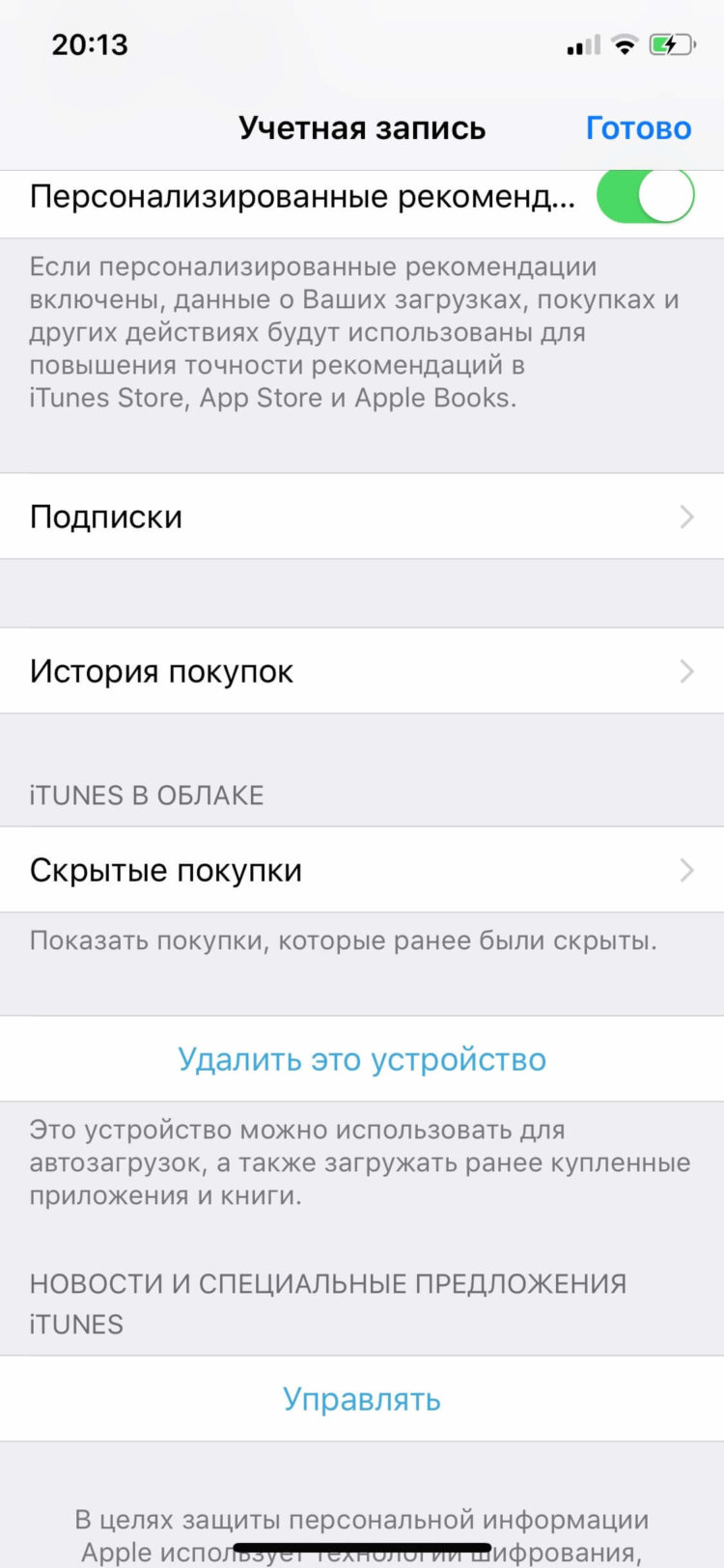Disable the Персонализированные рекомендации switch
724x1568 pixels.
pyautogui.click(x=646, y=195)
